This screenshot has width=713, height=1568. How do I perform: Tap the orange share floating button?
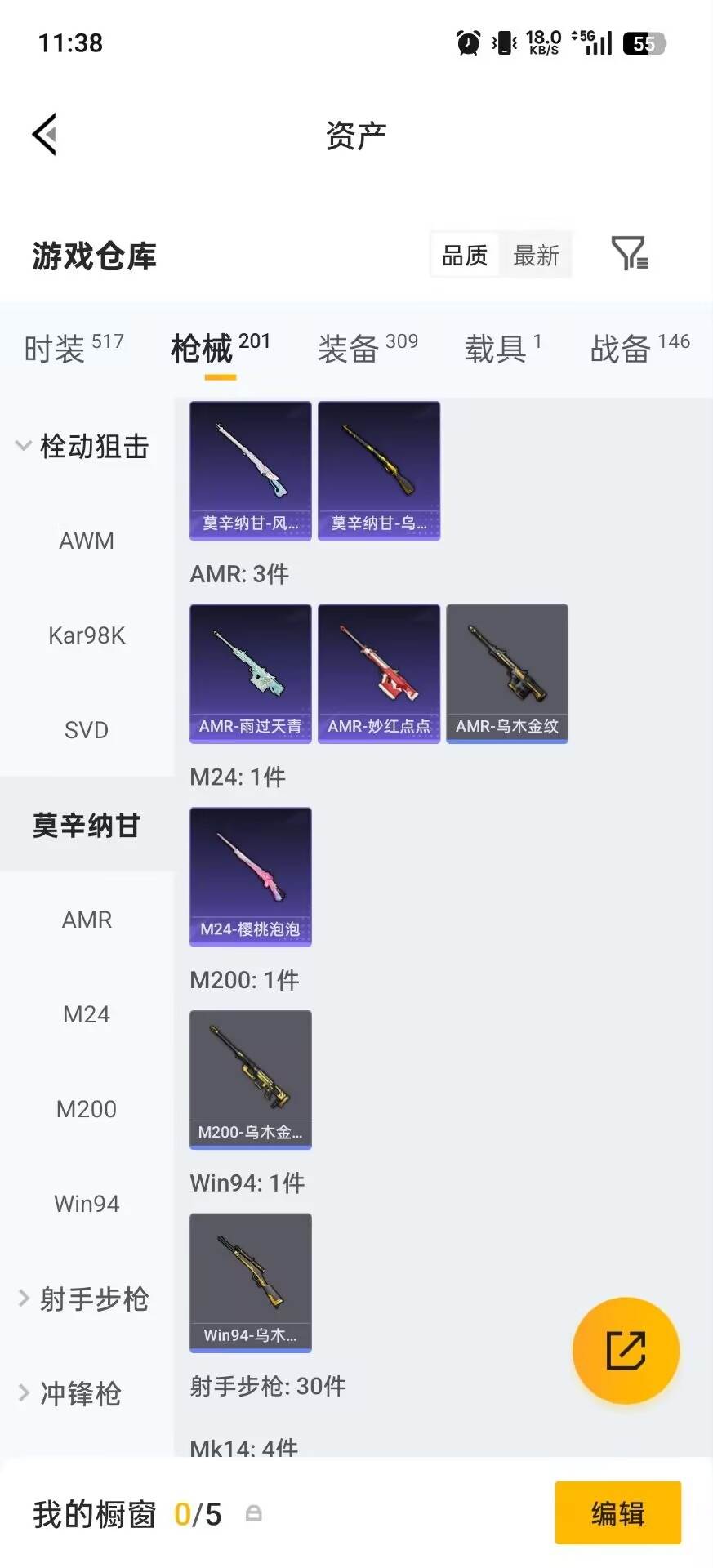click(626, 1351)
